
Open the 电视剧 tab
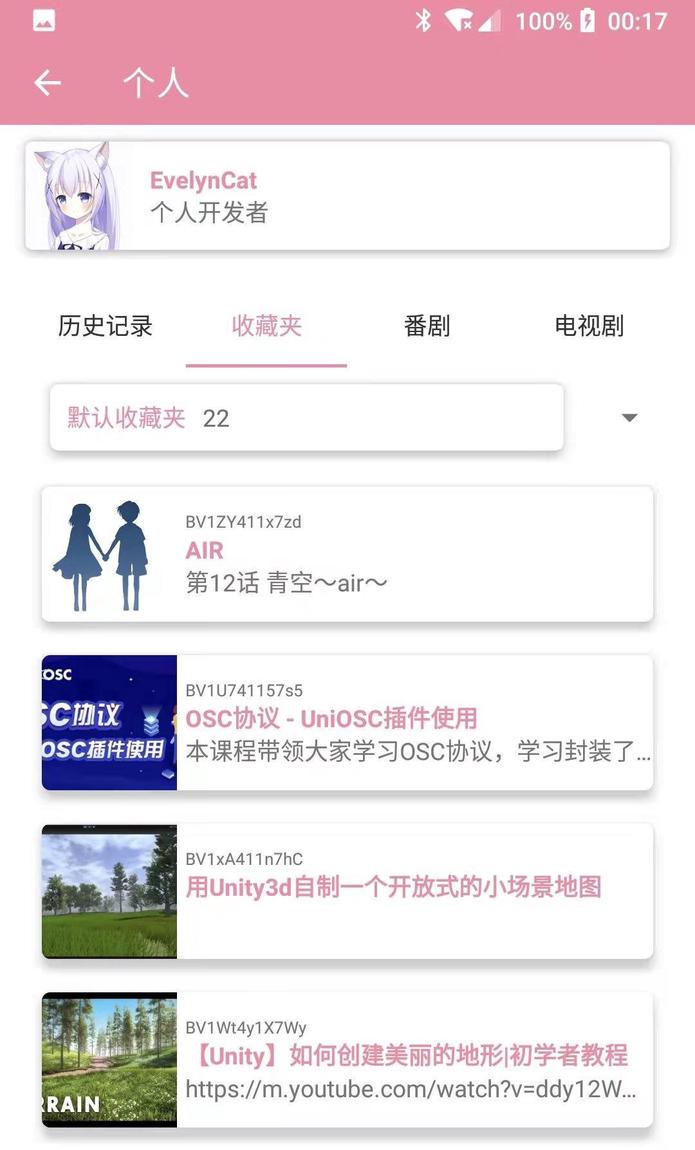coord(589,326)
